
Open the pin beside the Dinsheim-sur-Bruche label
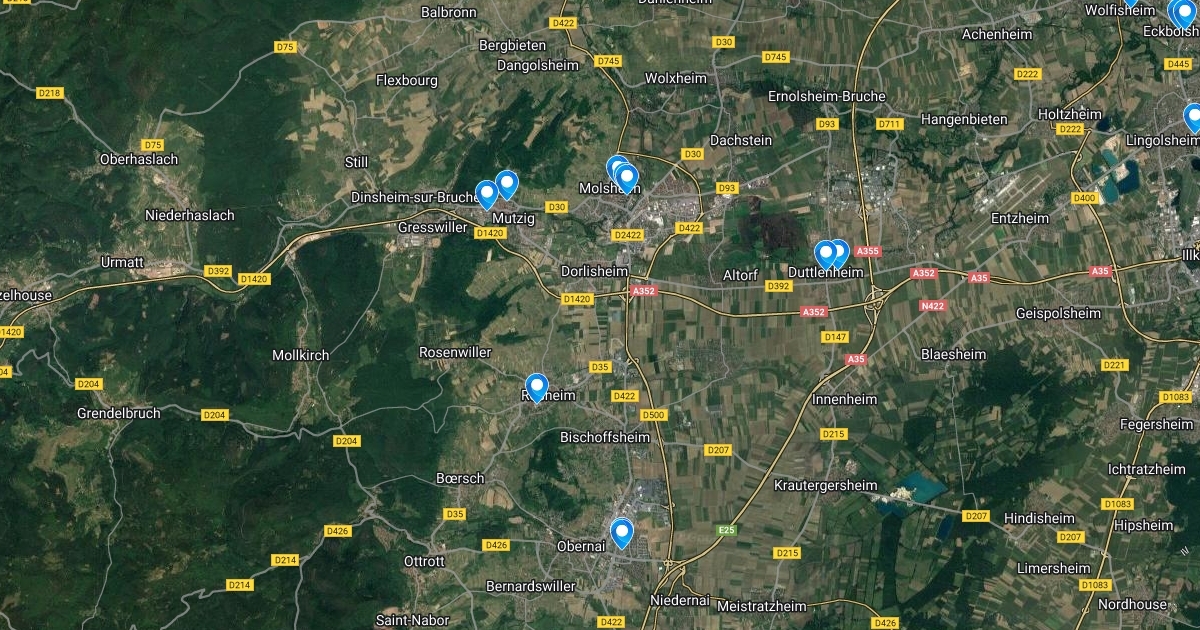[x=487, y=192]
